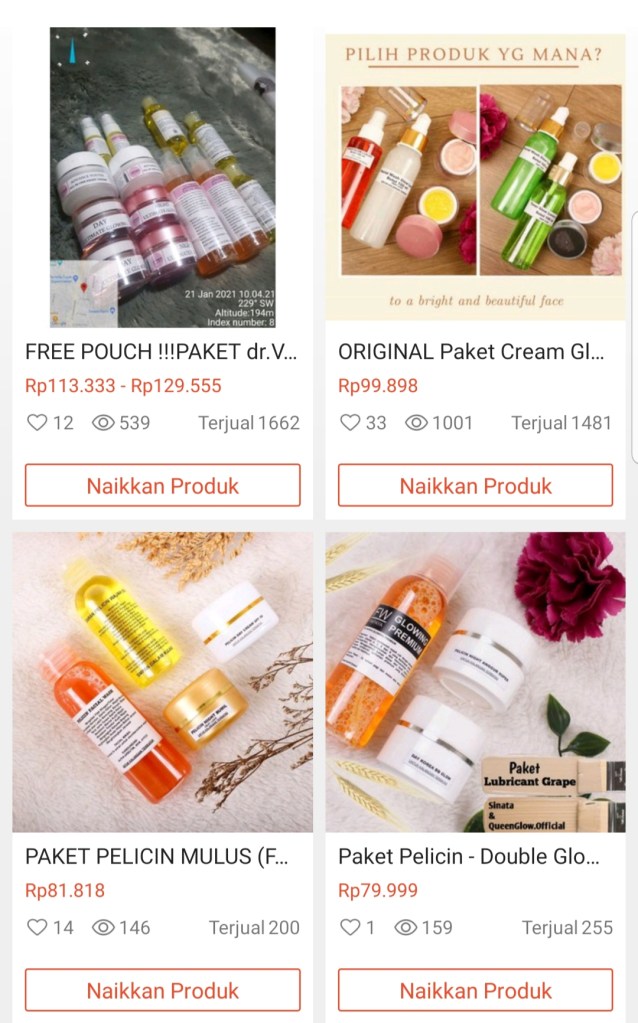Image resolution: width=638 pixels, height=1023 pixels.
Task: Boost Paket Pelicin Double Glow with Naikkan Produk
Action: point(475,990)
